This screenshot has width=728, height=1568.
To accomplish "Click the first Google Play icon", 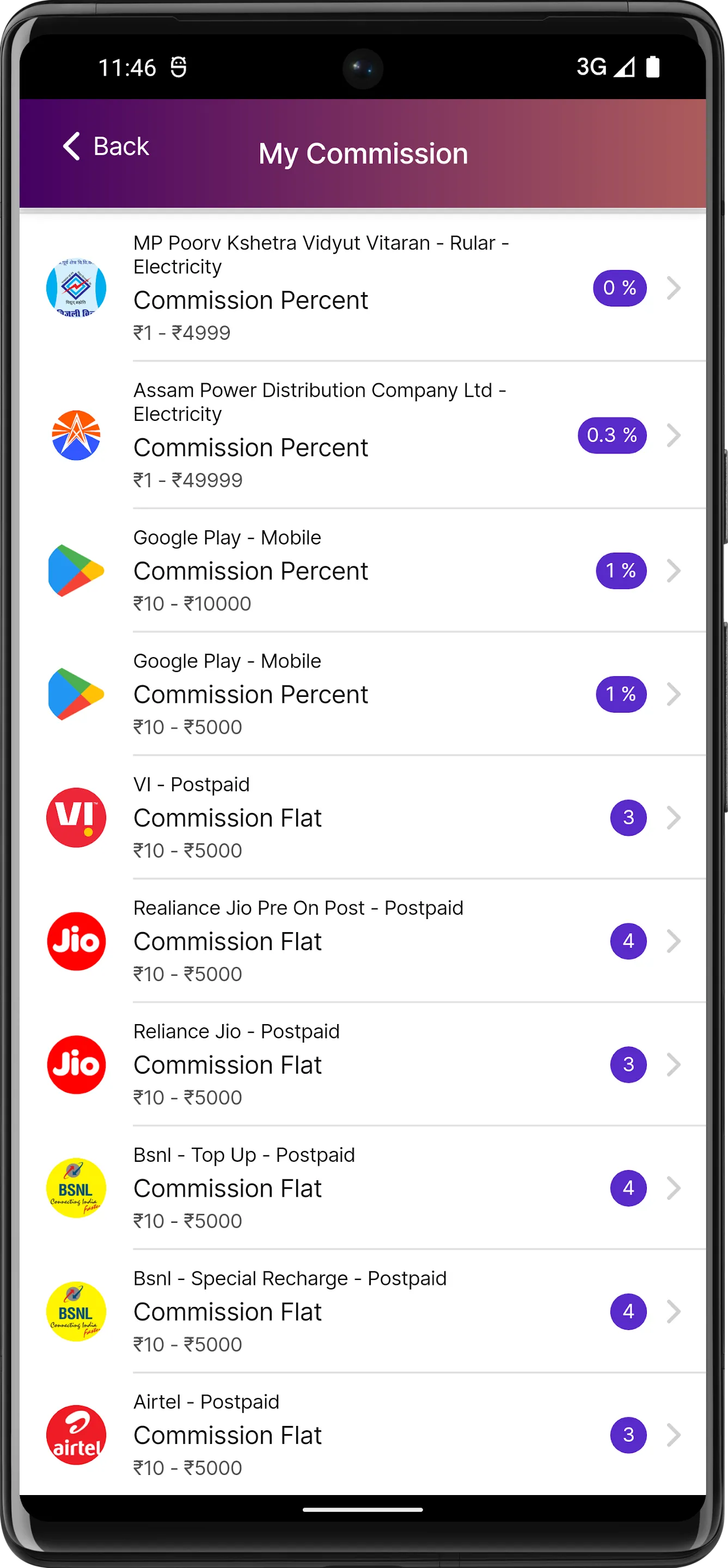I will pos(76,571).
